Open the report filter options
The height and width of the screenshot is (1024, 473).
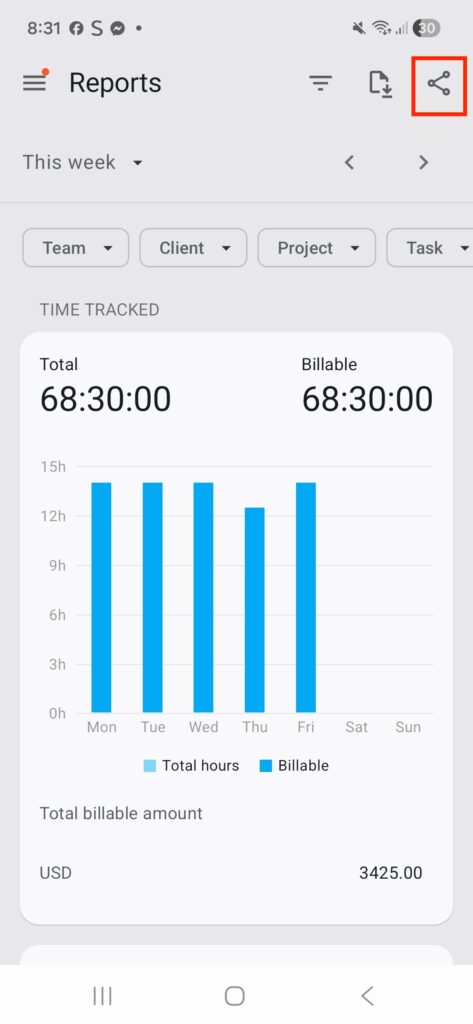[320, 84]
